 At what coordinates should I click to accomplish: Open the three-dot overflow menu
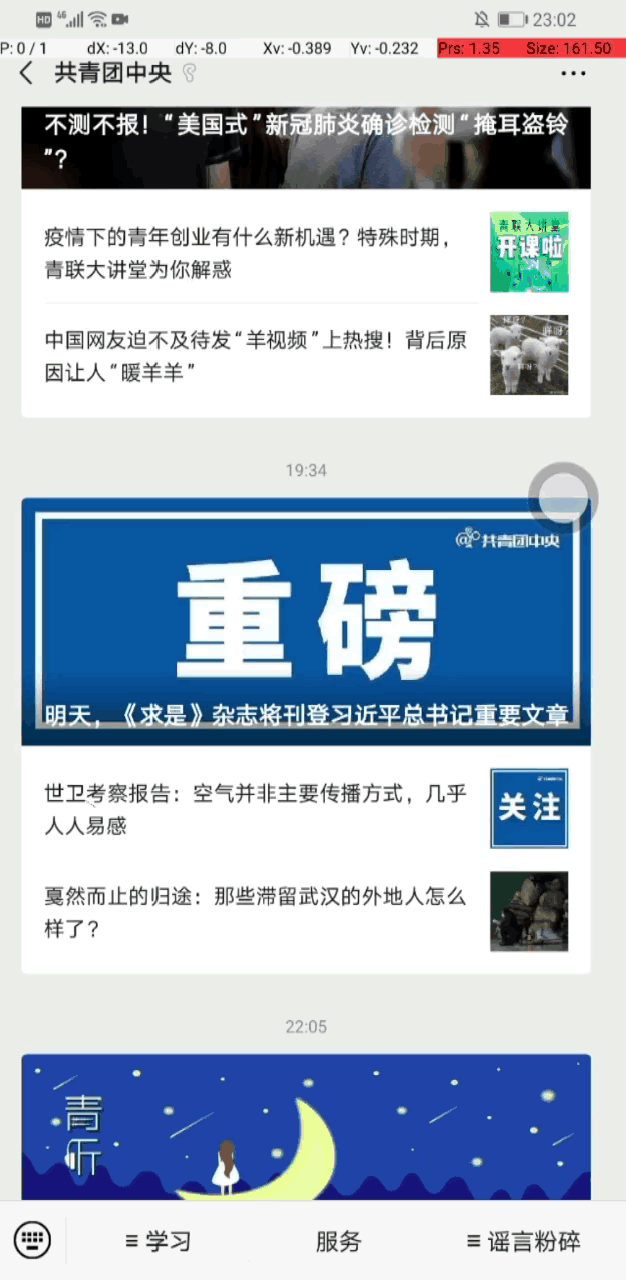(x=573, y=73)
